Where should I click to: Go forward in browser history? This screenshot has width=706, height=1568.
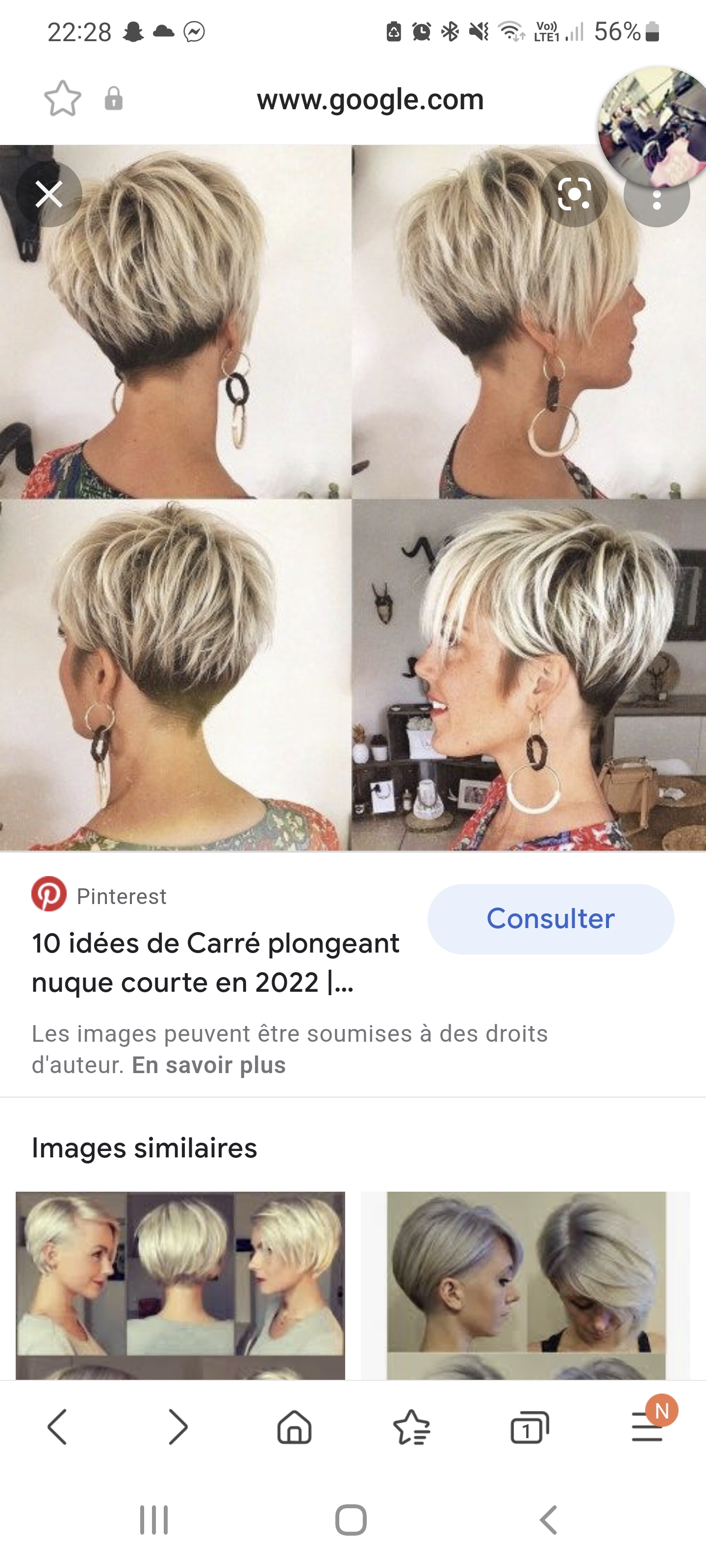177,1427
